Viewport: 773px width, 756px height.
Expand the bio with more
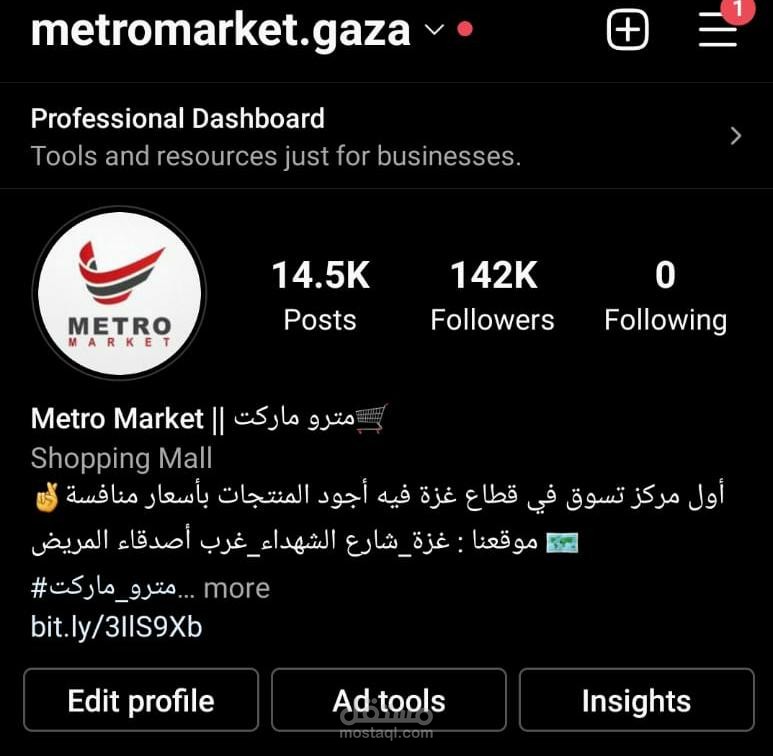click(236, 588)
